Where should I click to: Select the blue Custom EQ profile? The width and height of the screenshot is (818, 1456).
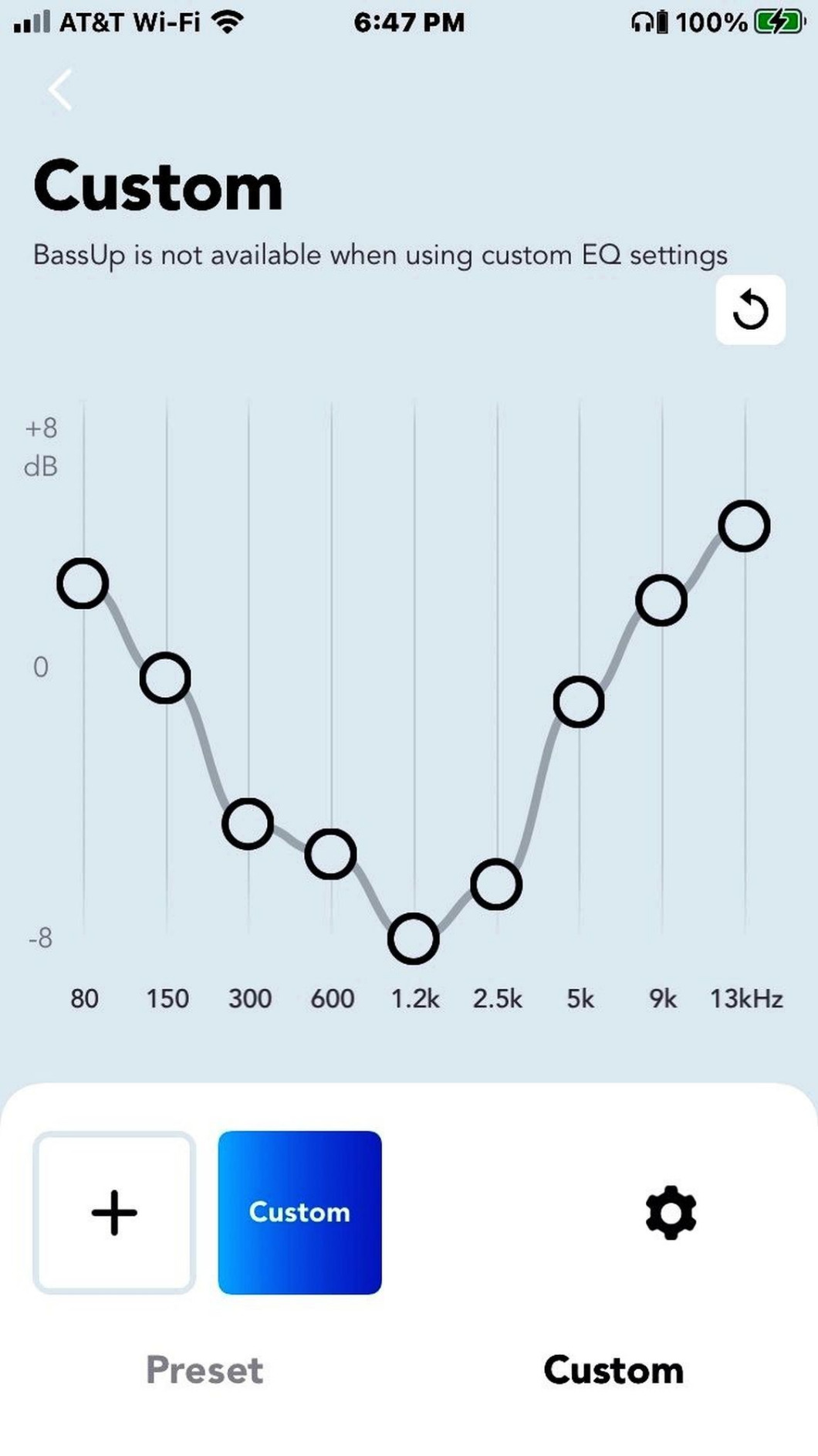point(299,1213)
